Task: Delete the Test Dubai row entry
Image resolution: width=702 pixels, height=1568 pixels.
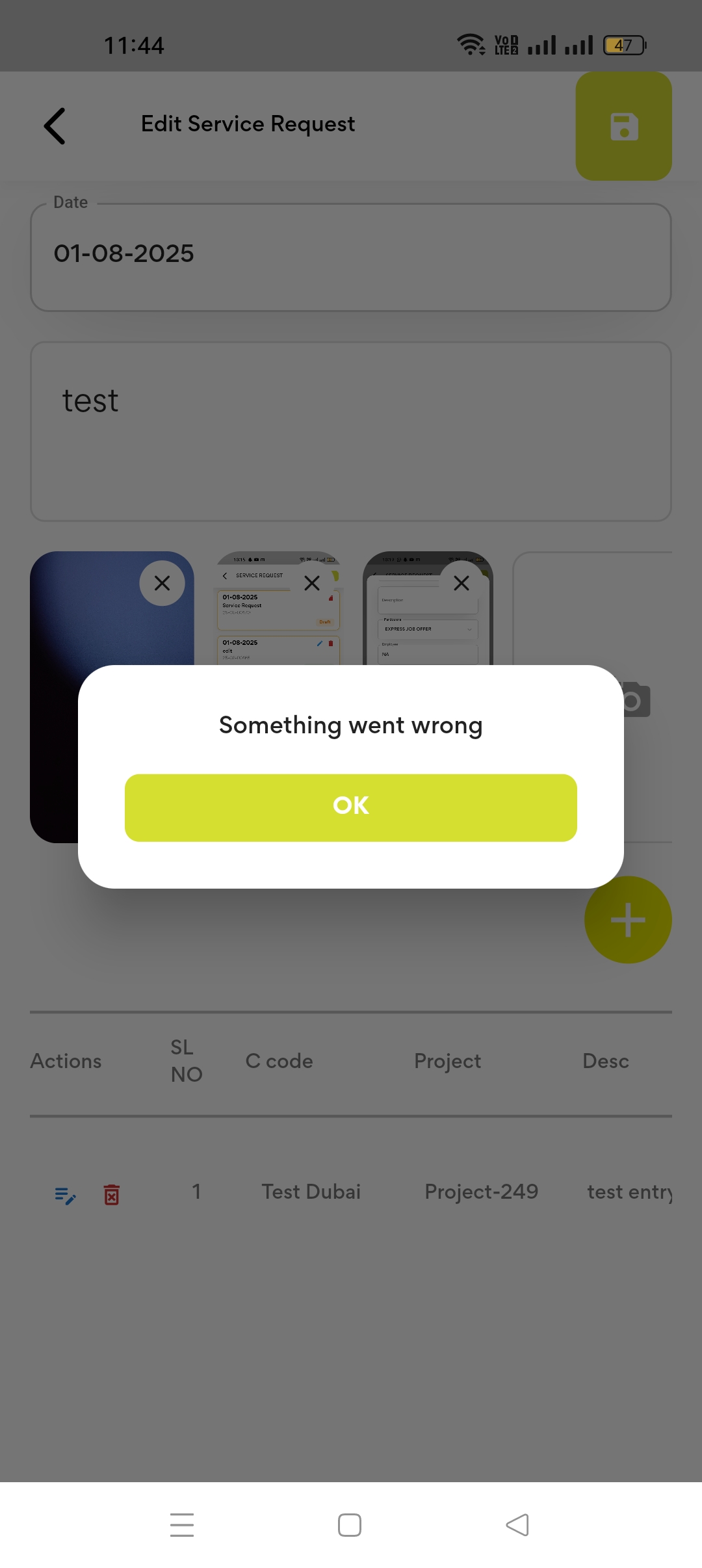Action: 112,1195
